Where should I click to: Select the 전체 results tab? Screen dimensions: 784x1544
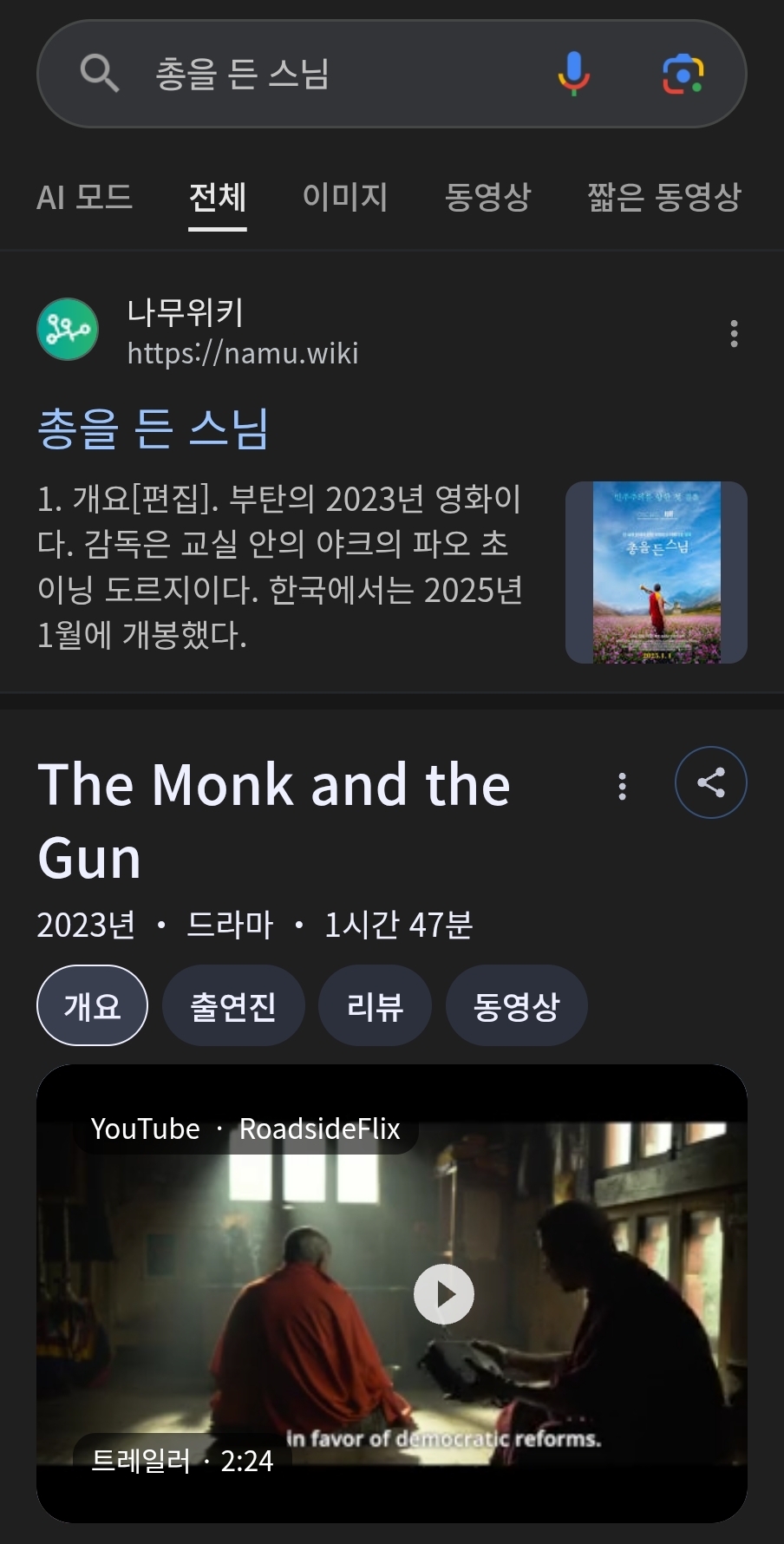tap(218, 197)
